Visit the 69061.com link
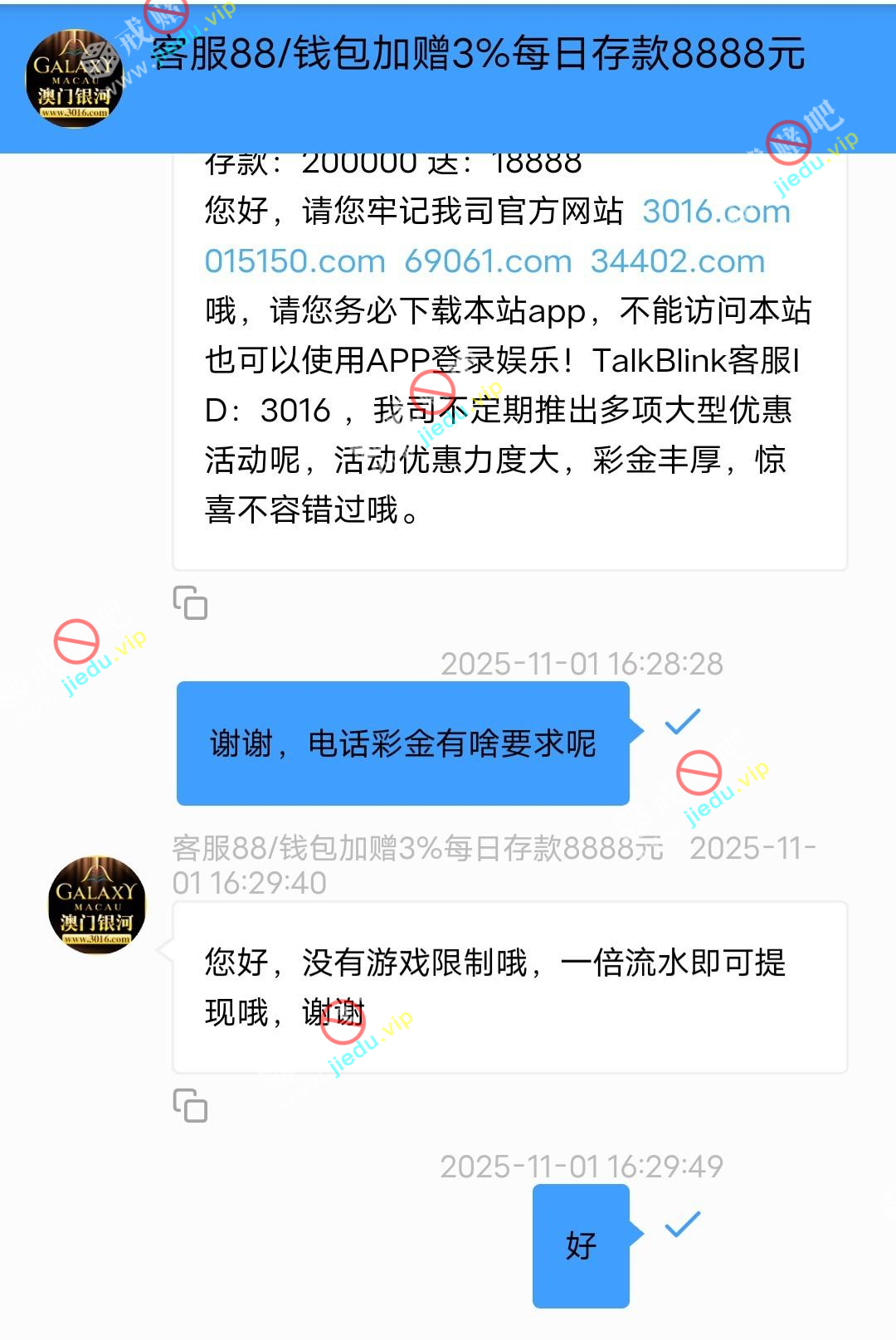896x1340 pixels. pyautogui.click(x=488, y=261)
